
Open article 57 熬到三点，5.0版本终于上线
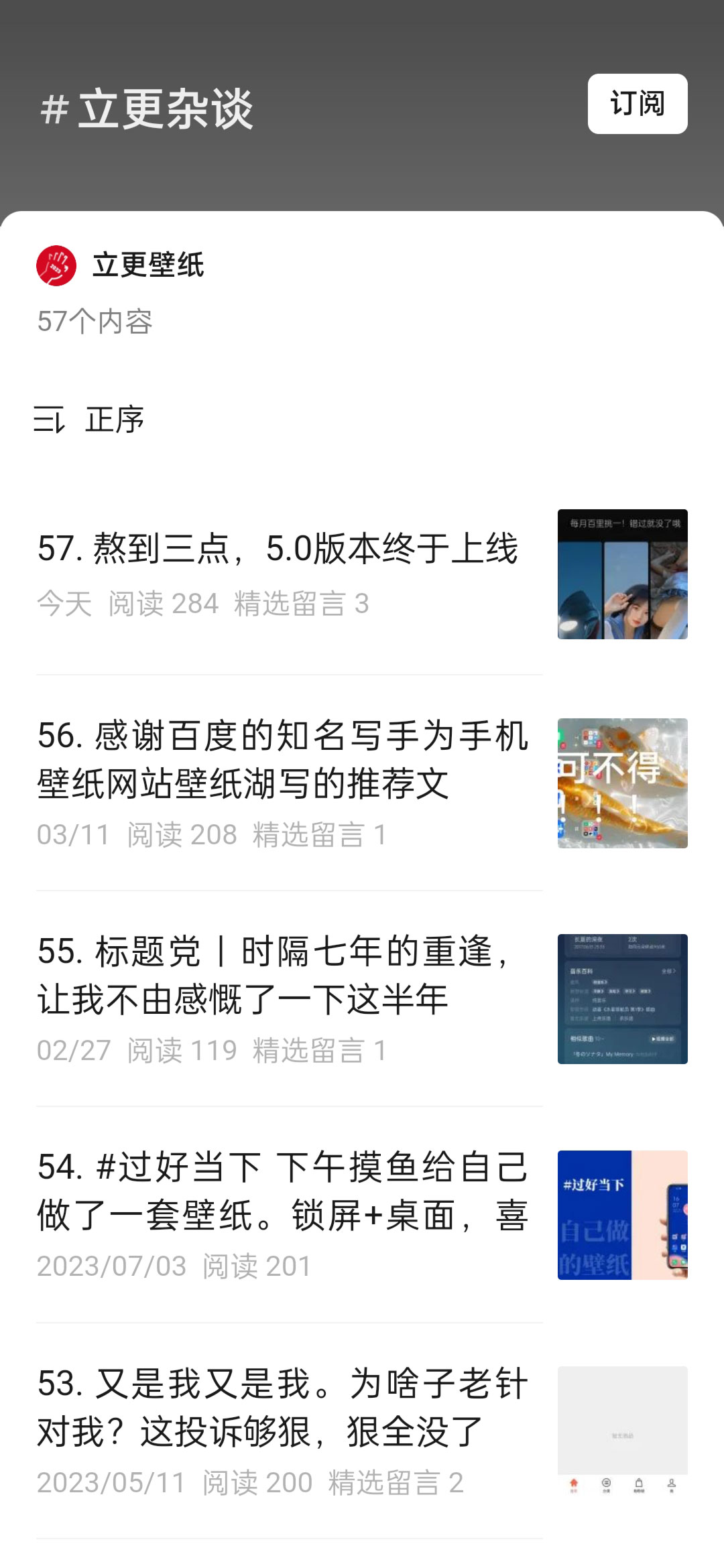pyautogui.click(x=278, y=548)
